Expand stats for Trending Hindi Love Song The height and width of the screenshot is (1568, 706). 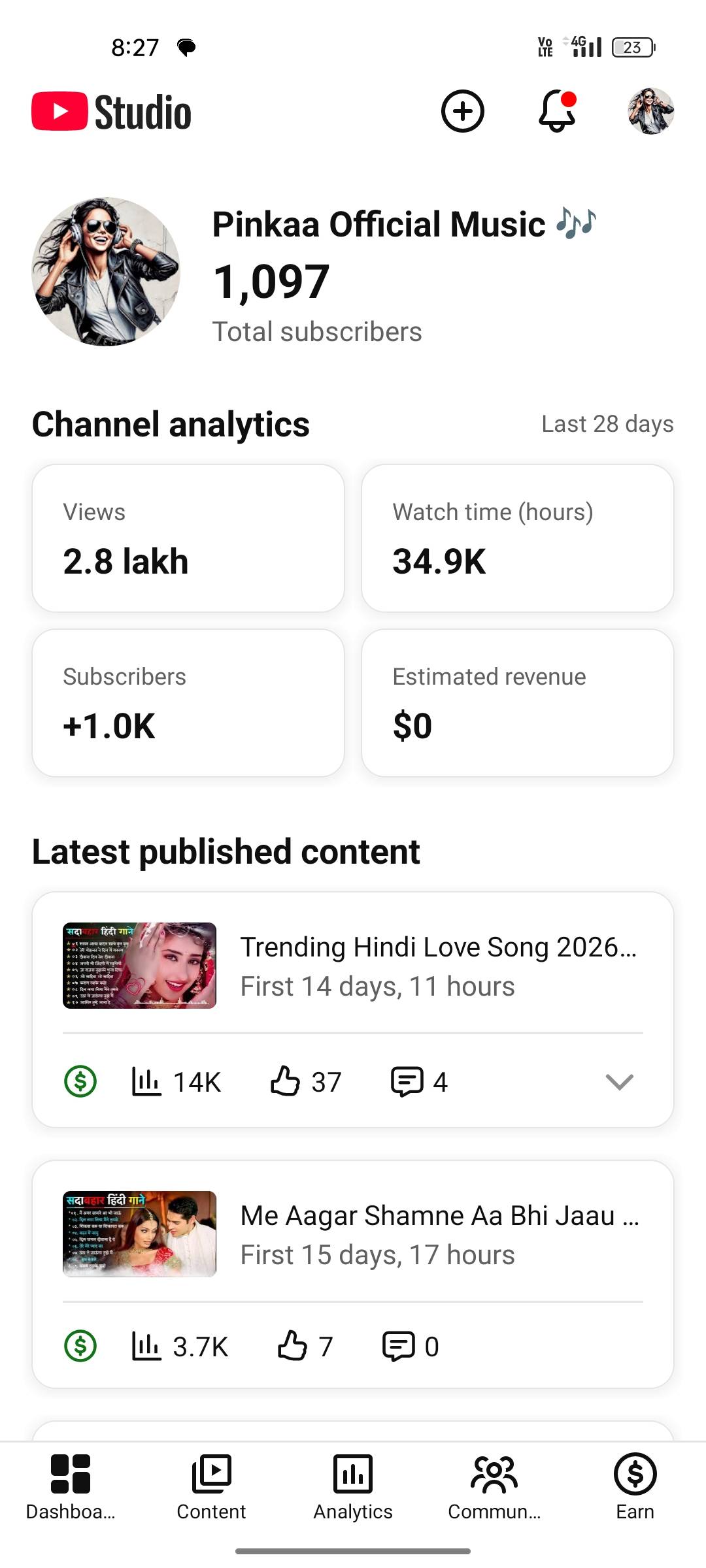coord(619,1082)
